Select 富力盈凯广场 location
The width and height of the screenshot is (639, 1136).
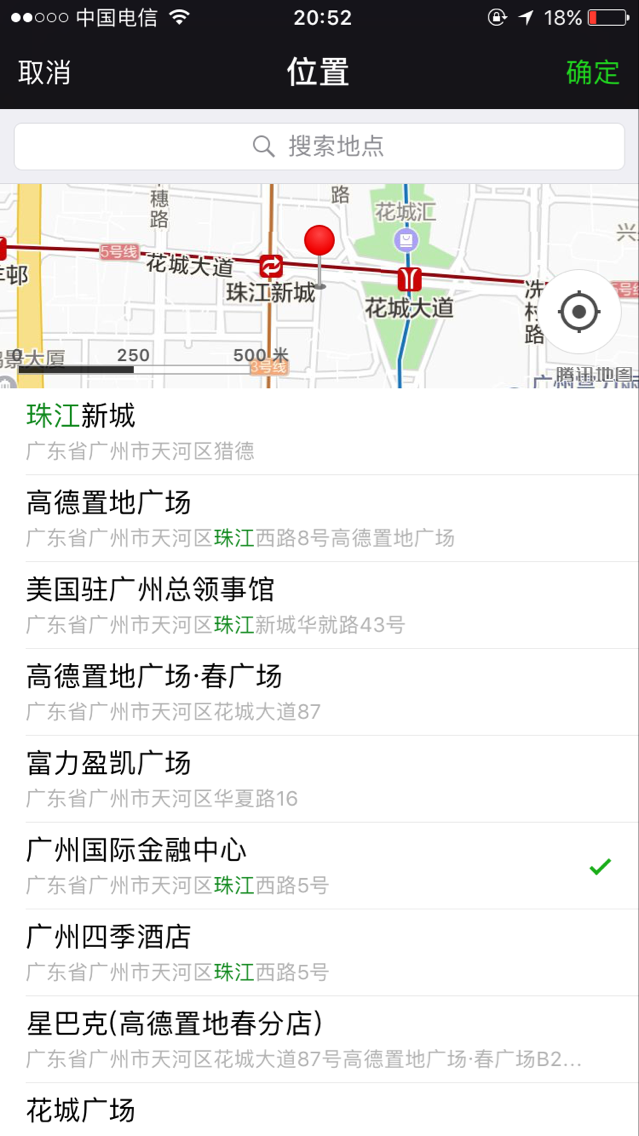[x=319, y=779]
